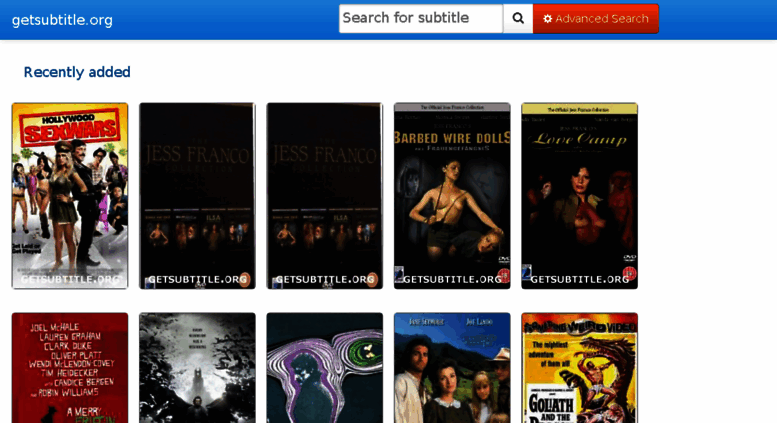Tap the Search for subtitle field
Screen dimensions: 777x423
tap(420, 18)
